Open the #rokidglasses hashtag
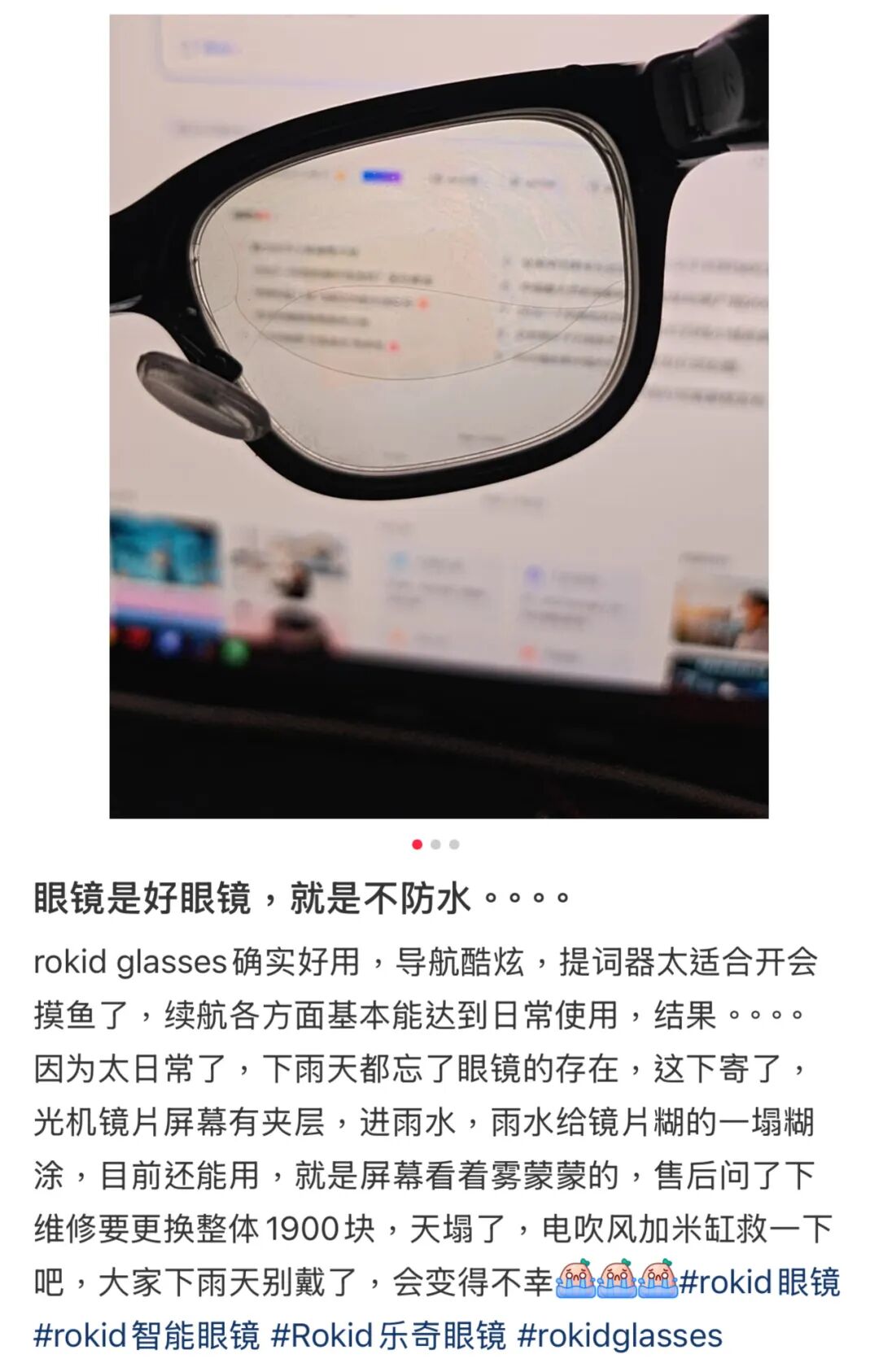The height and width of the screenshot is (1372, 879). point(619,1336)
